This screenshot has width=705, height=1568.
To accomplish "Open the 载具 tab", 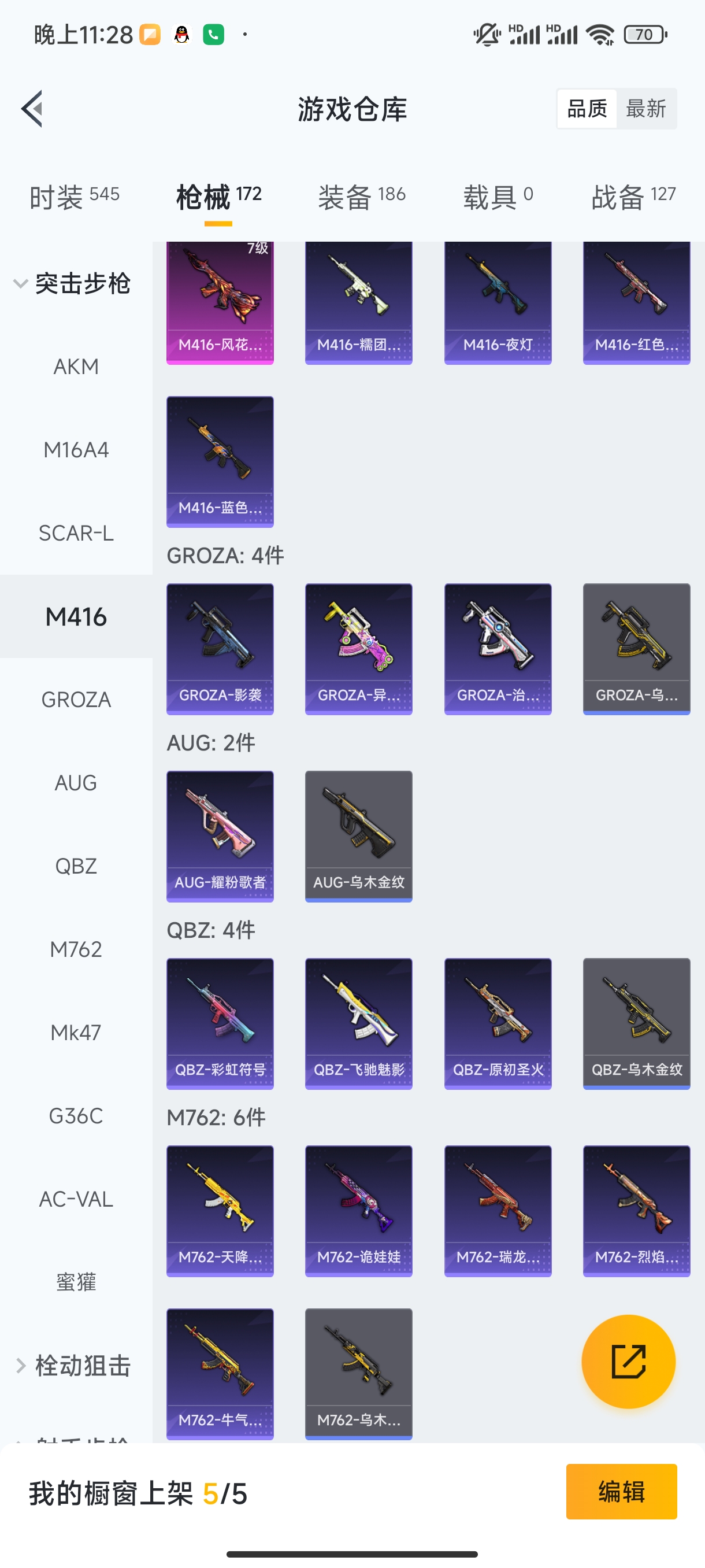I will pyautogui.click(x=498, y=197).
